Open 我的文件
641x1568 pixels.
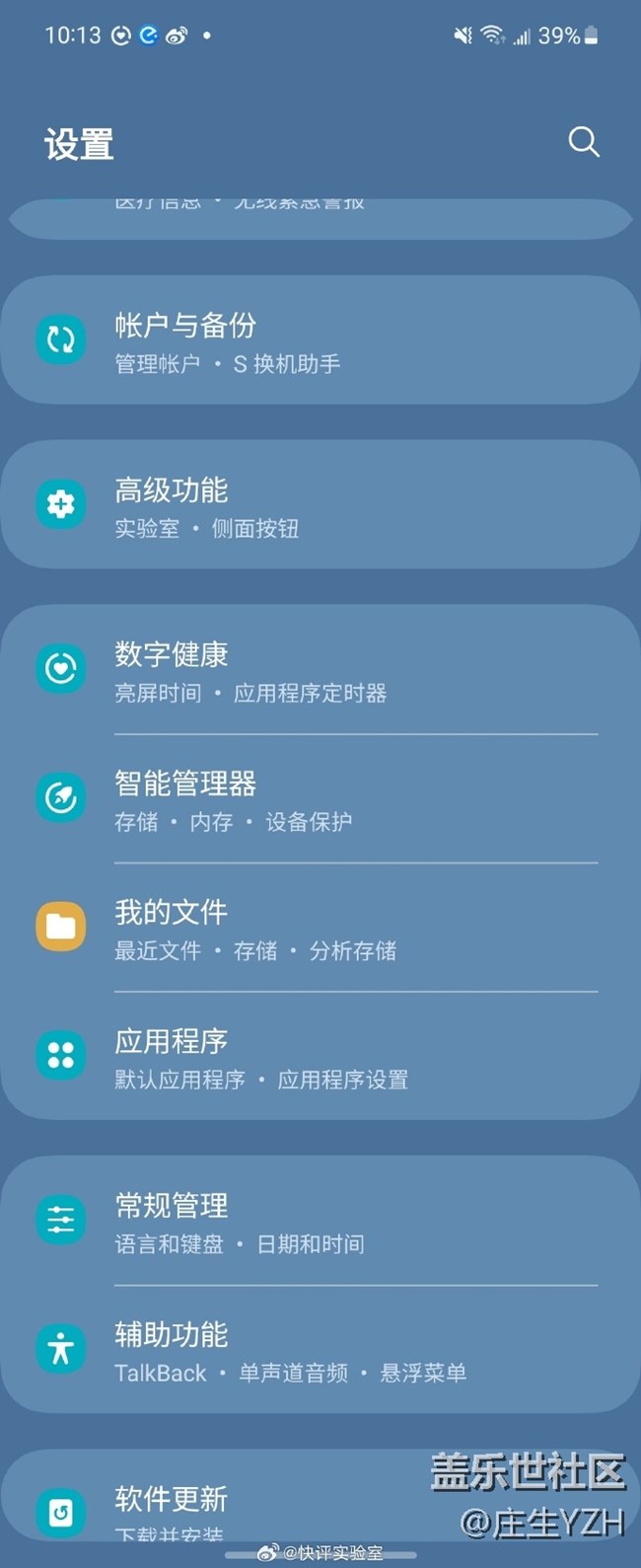pos(320,929)
